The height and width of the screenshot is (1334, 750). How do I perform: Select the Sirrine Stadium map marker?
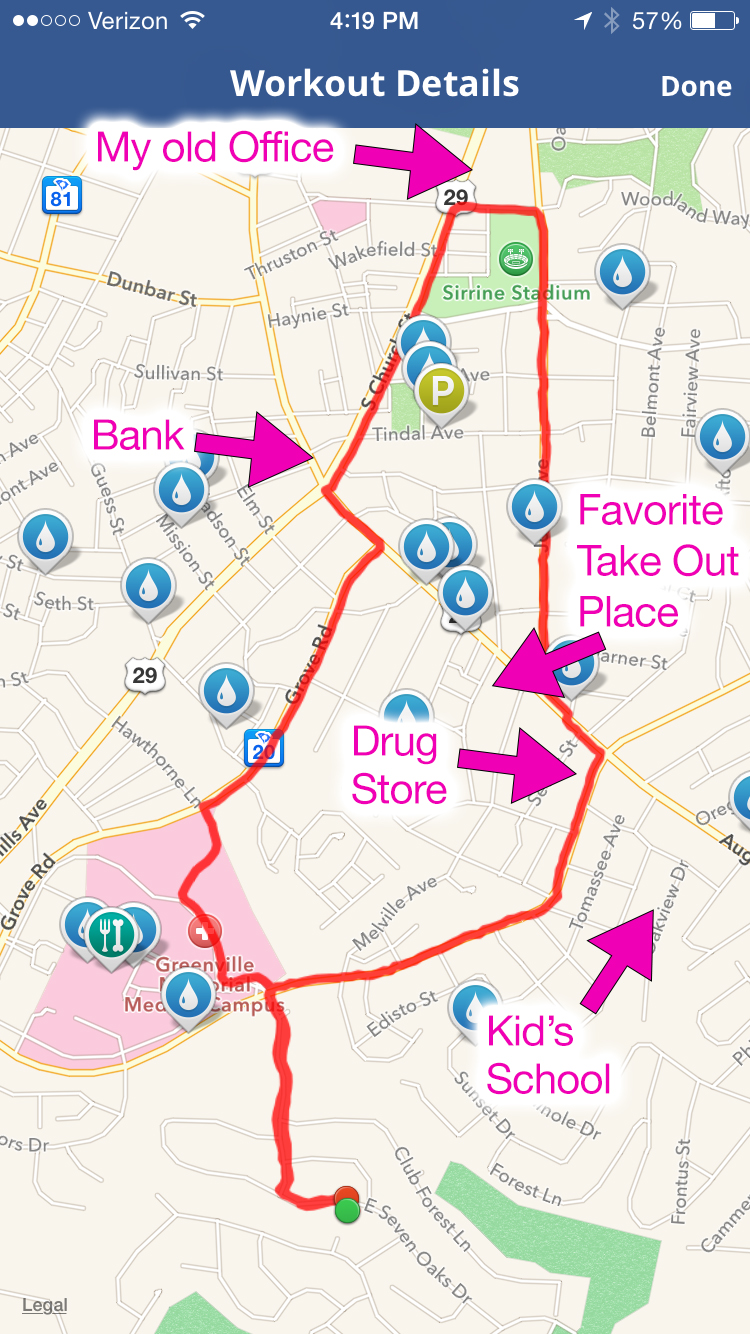(512, 260)
